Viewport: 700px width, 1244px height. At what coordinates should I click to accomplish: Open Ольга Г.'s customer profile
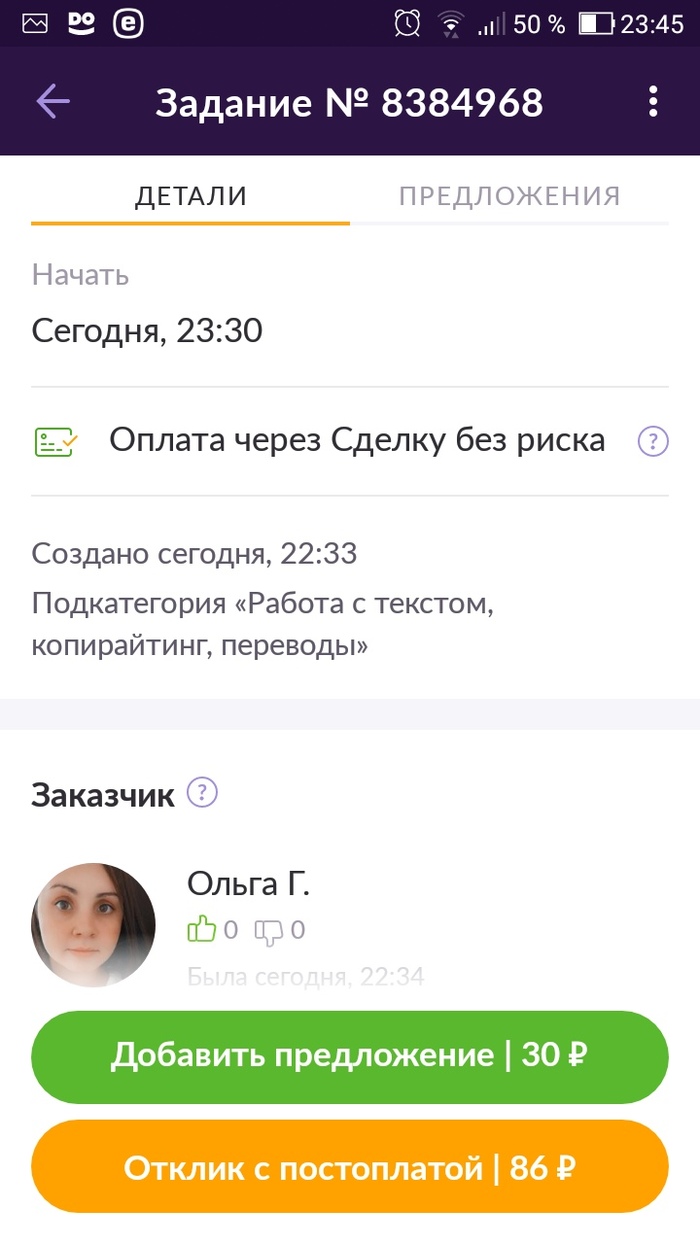pos(248,884)
